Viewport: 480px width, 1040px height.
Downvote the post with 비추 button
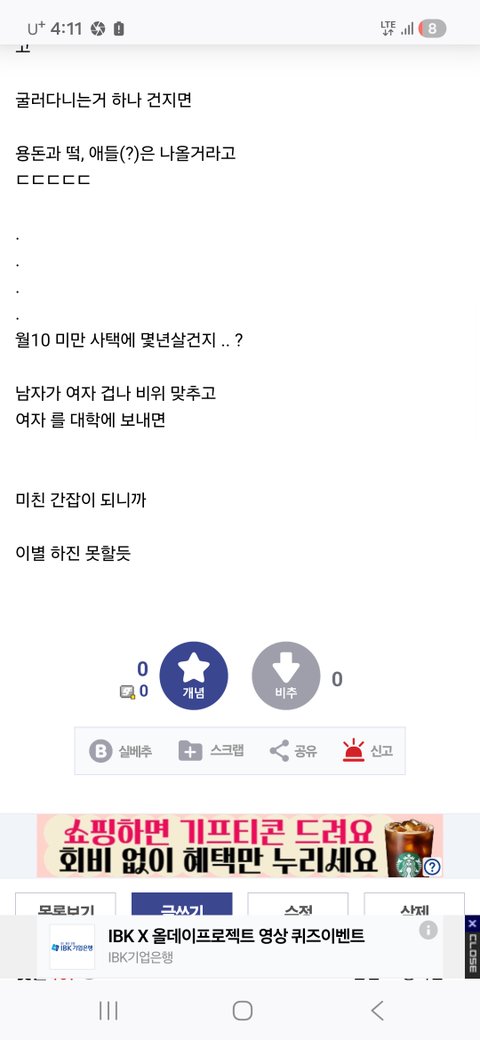pyautogui.click(x=286, y=675)
